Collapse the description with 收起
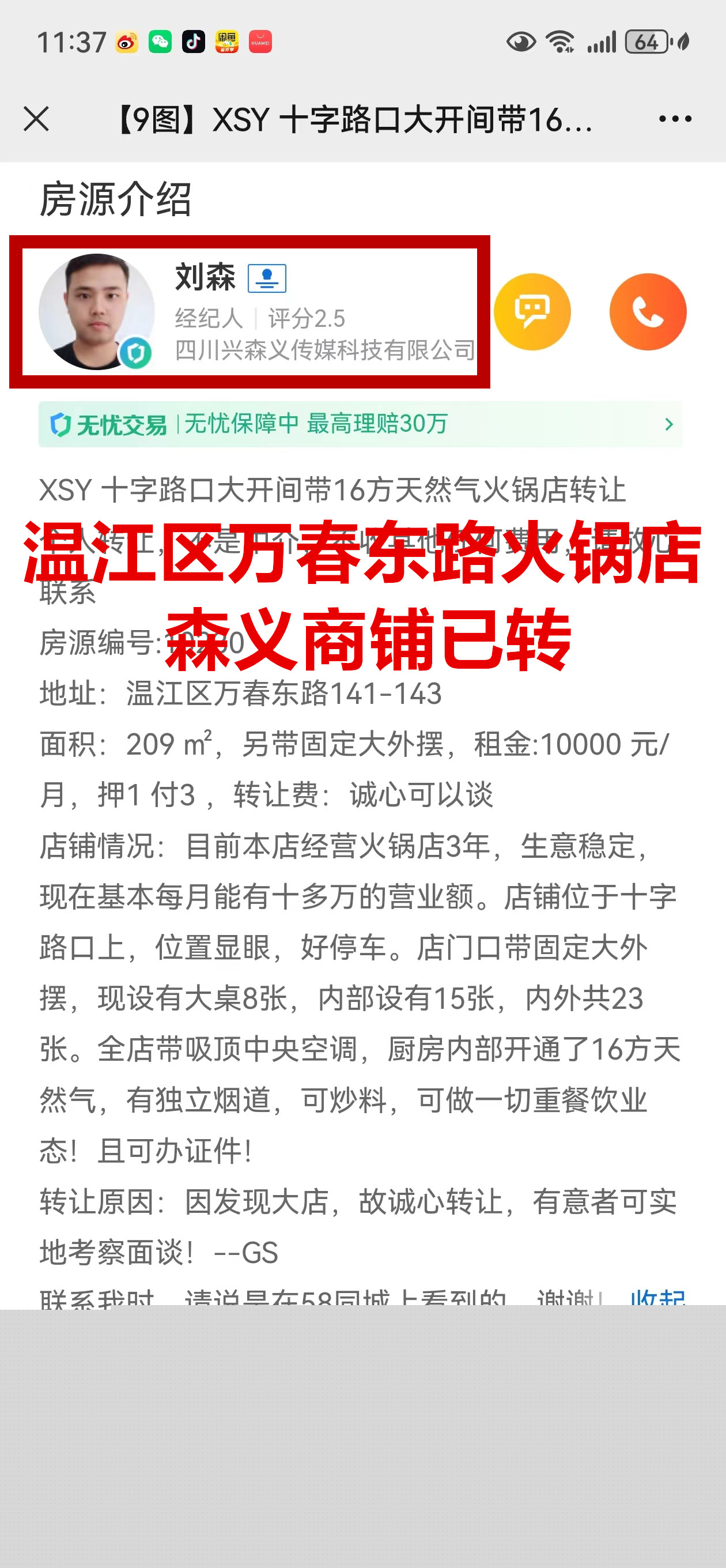This screenshot has width=726, height=1568. [657, 1298]
